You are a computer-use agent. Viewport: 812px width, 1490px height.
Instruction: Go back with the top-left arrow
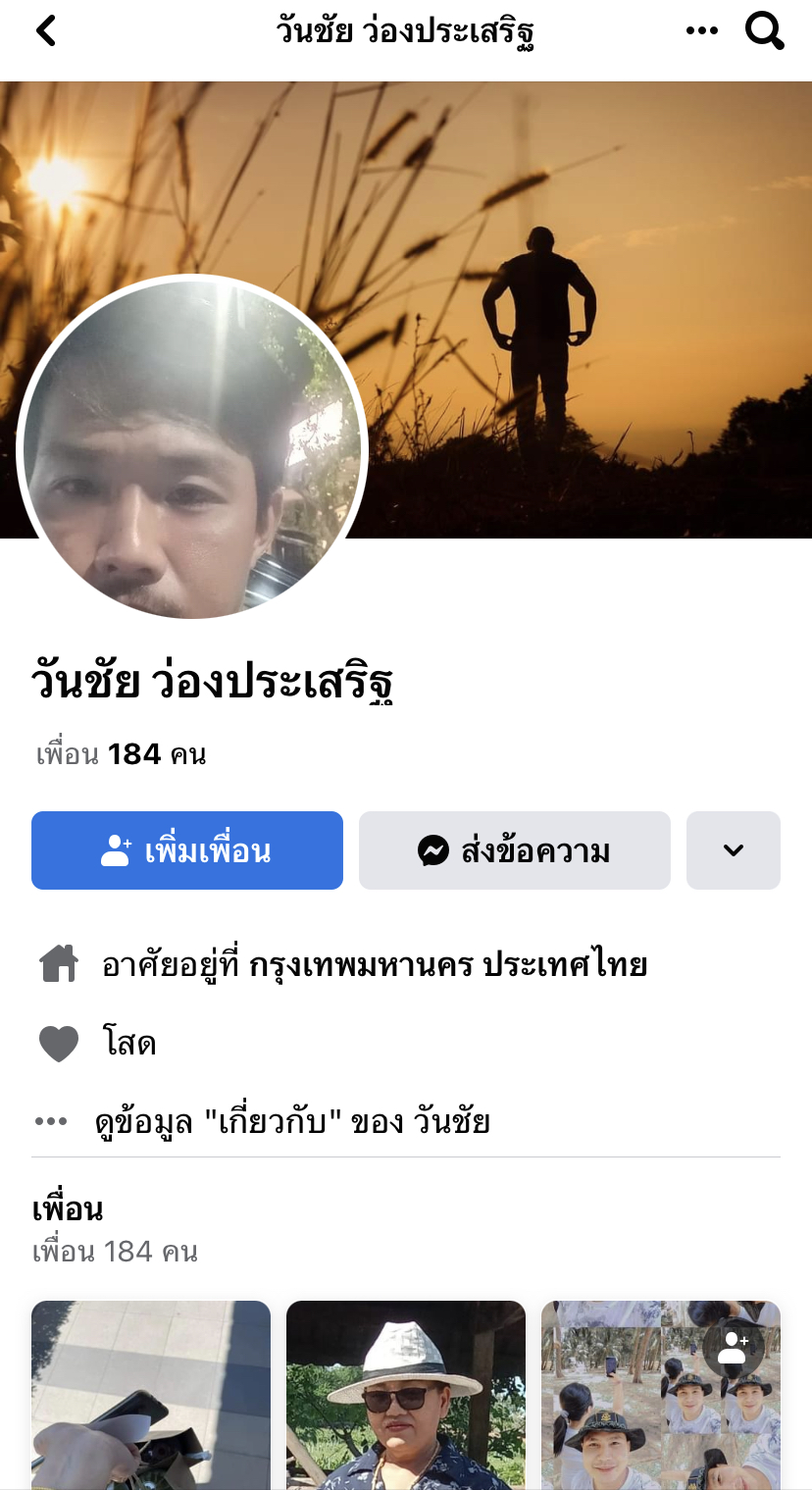pos(45,31)
